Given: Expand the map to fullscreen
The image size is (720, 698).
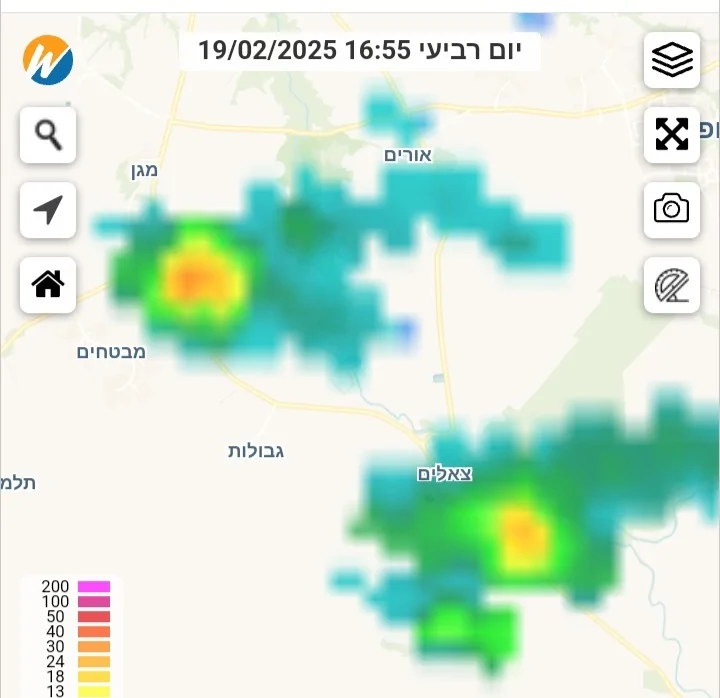Looking at the screenshot, I should pyautogui.click(x=672, y=135).
